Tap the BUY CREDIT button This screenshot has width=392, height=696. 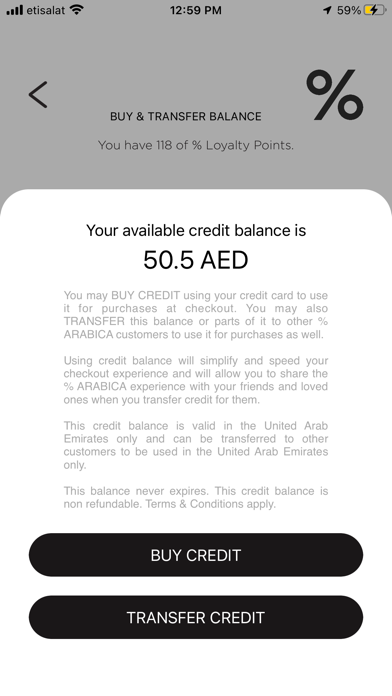[x=196, y=555]
